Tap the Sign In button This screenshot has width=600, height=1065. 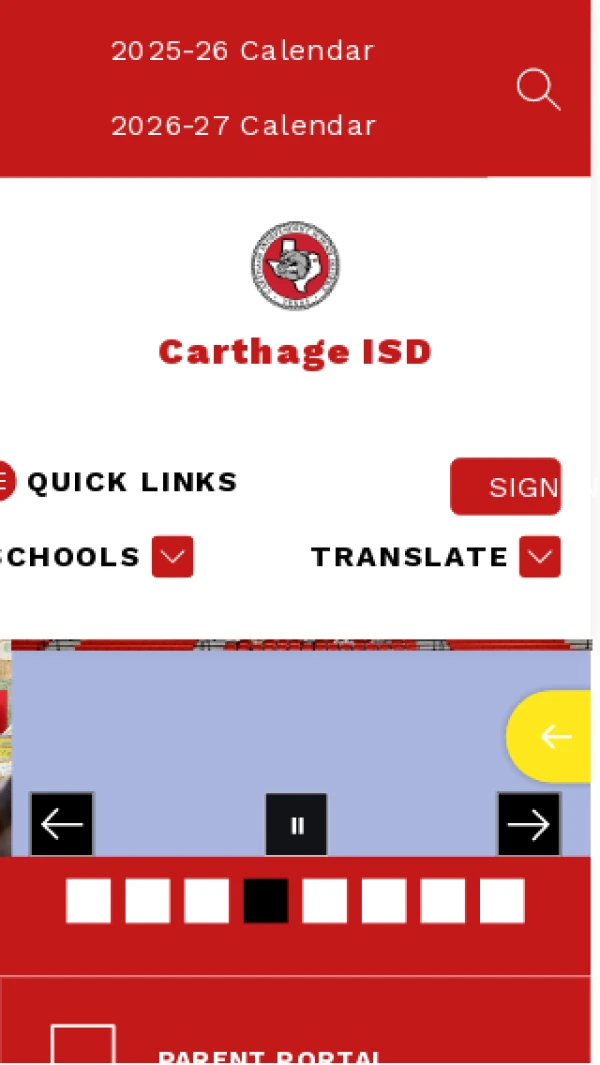point(506,487)
